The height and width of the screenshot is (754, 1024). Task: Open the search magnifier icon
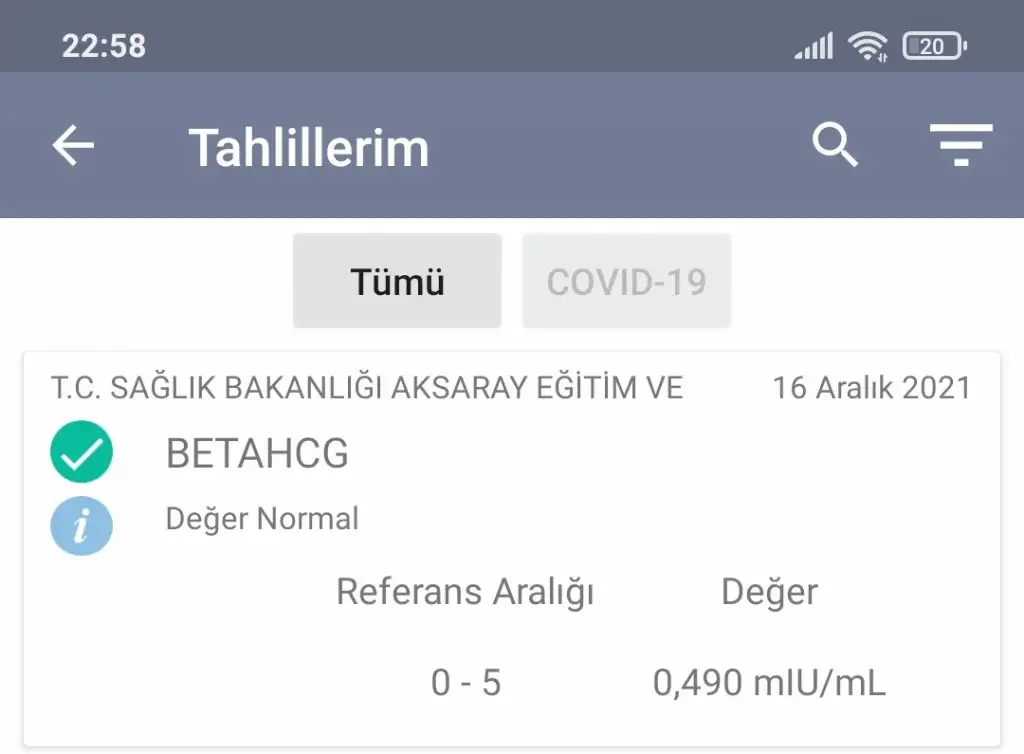[834, 146]
